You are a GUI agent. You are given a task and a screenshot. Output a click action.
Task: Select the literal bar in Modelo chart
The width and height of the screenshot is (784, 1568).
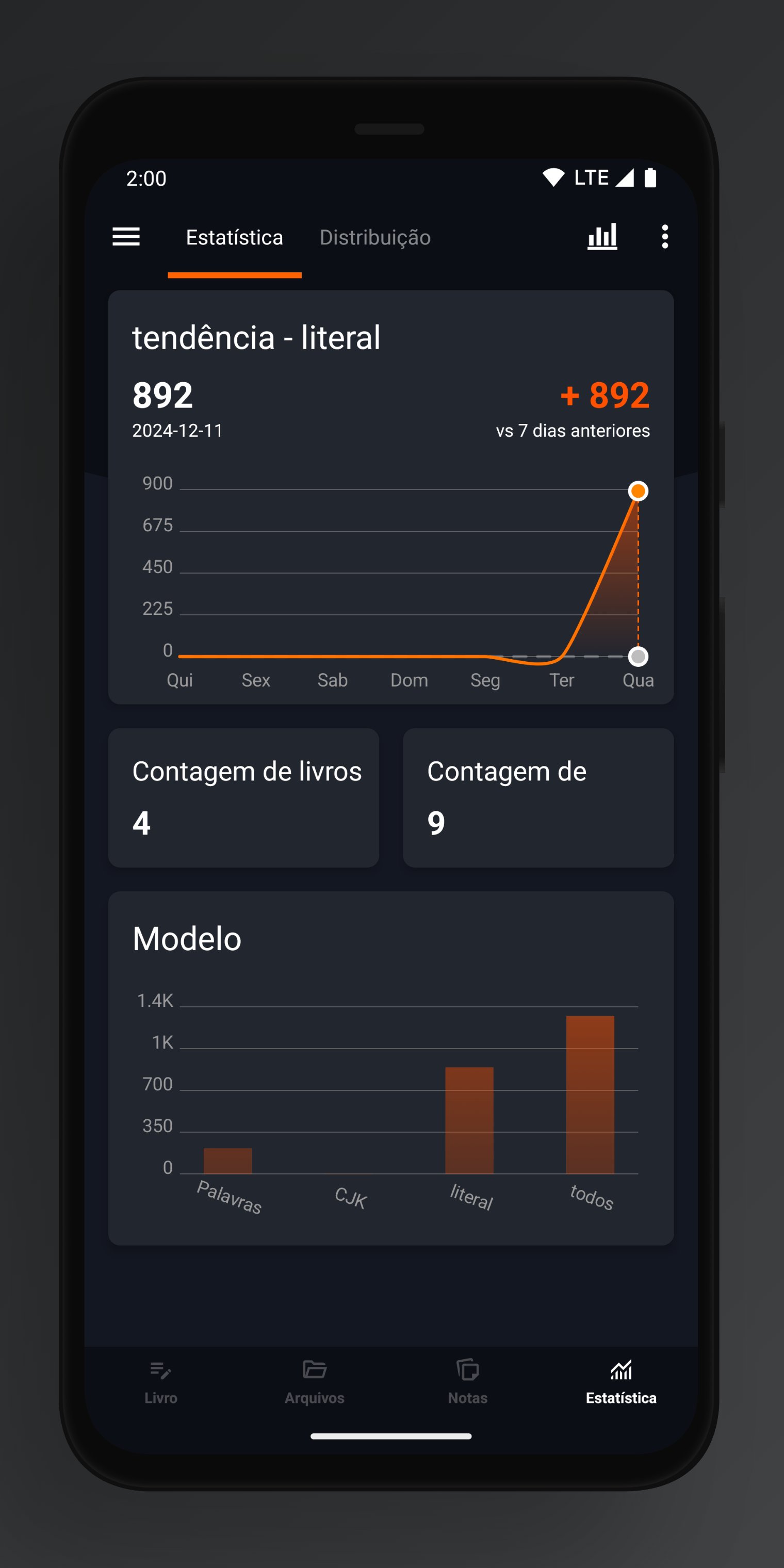[469, 1120]
